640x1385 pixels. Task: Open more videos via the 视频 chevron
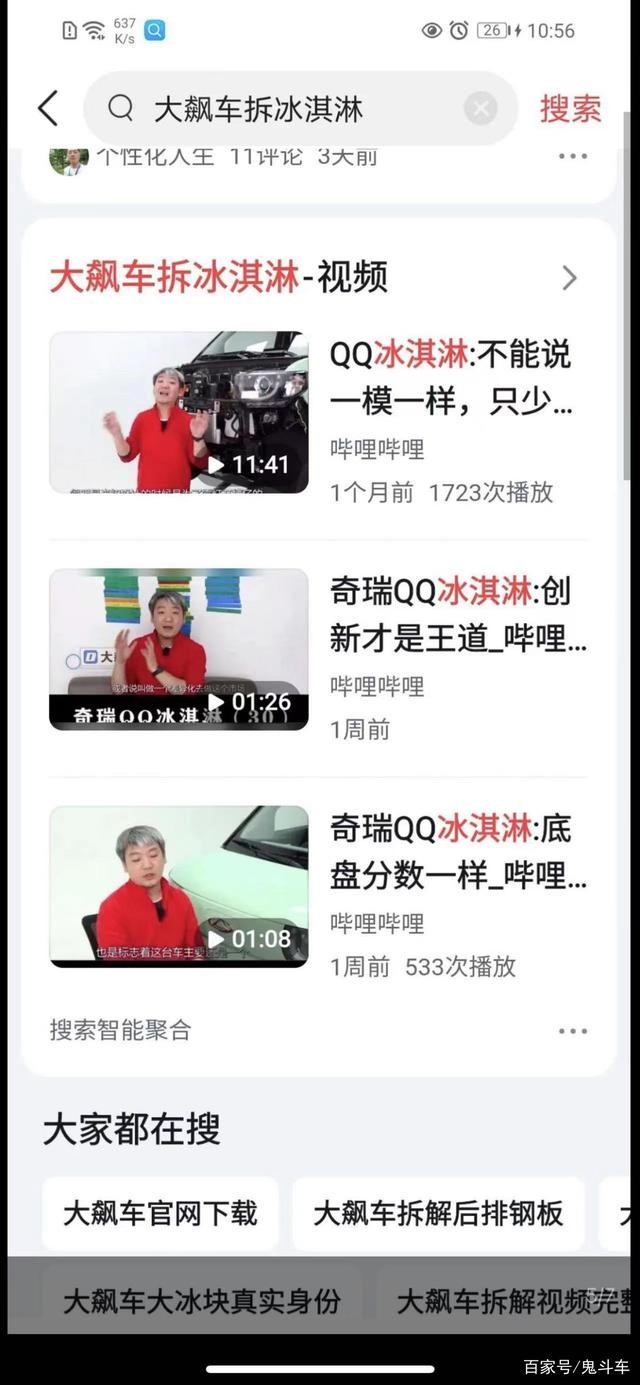(x=570, y=277)
